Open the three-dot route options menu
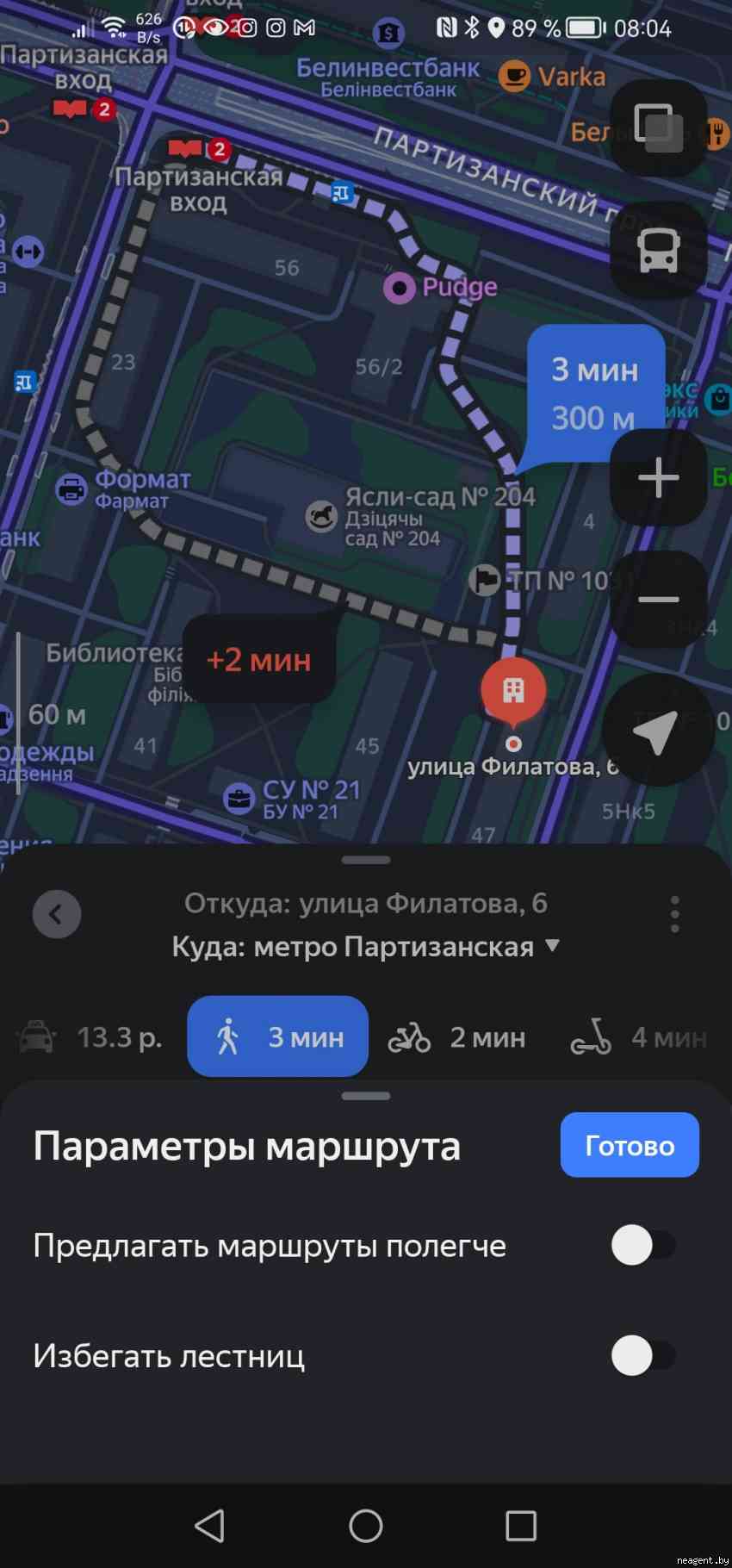Viewport: 732px width, 1568px height. 674,914
